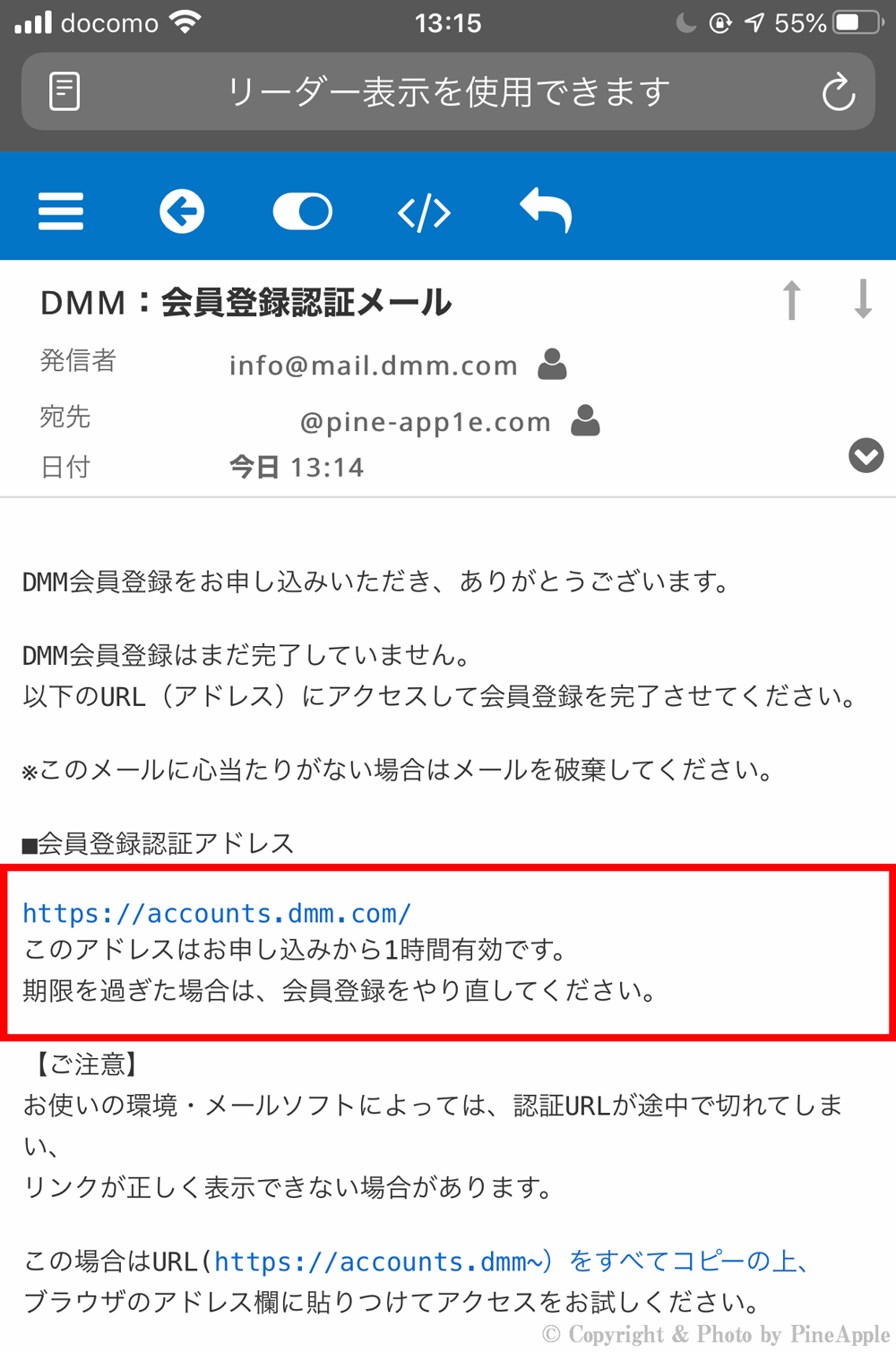
Task: Go back to the mail list
Action: [x=182, y=212]
